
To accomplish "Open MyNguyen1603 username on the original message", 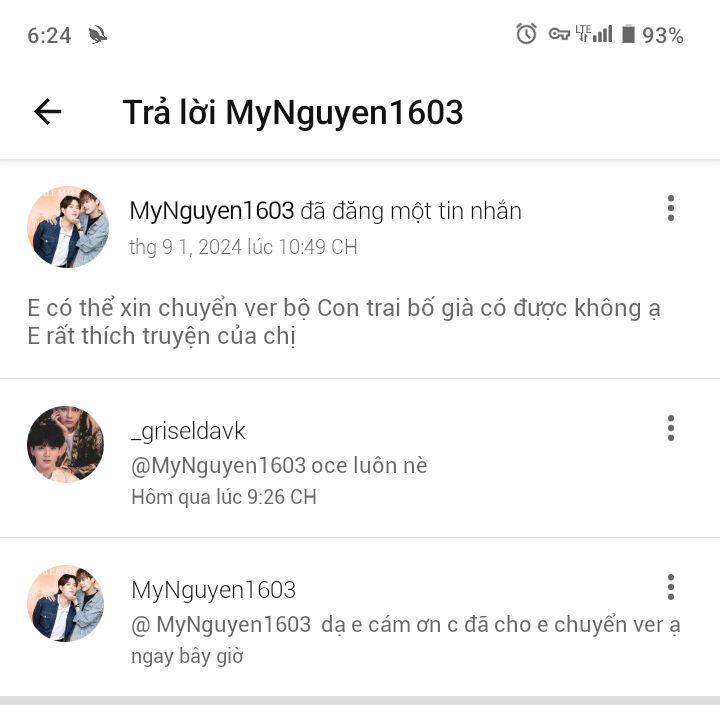I will tap(211, 211).
